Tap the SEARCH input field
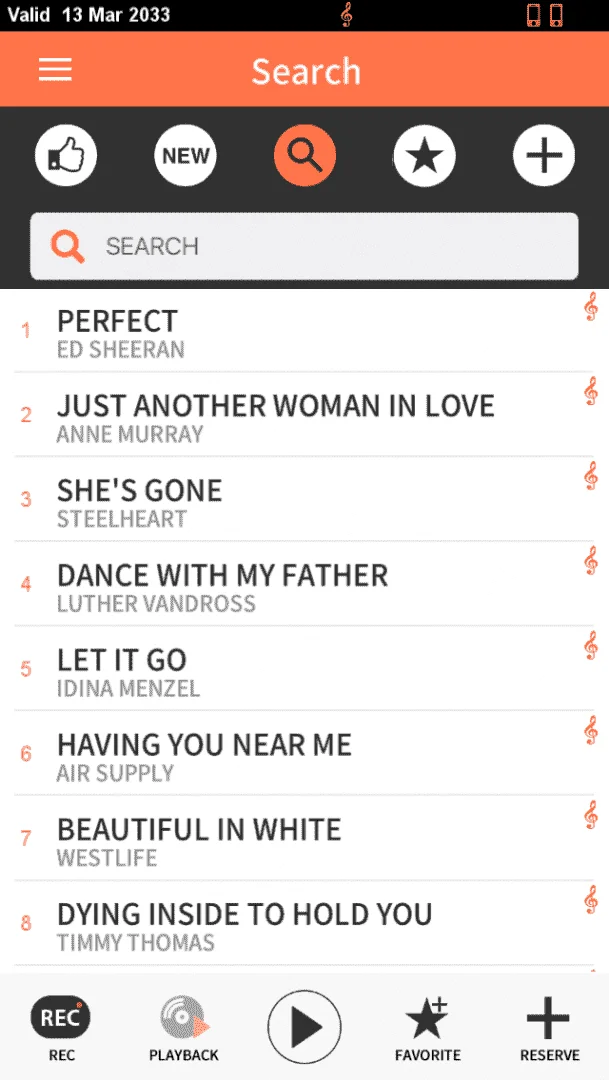This screenshot has width=609, height=1080. 304,246
